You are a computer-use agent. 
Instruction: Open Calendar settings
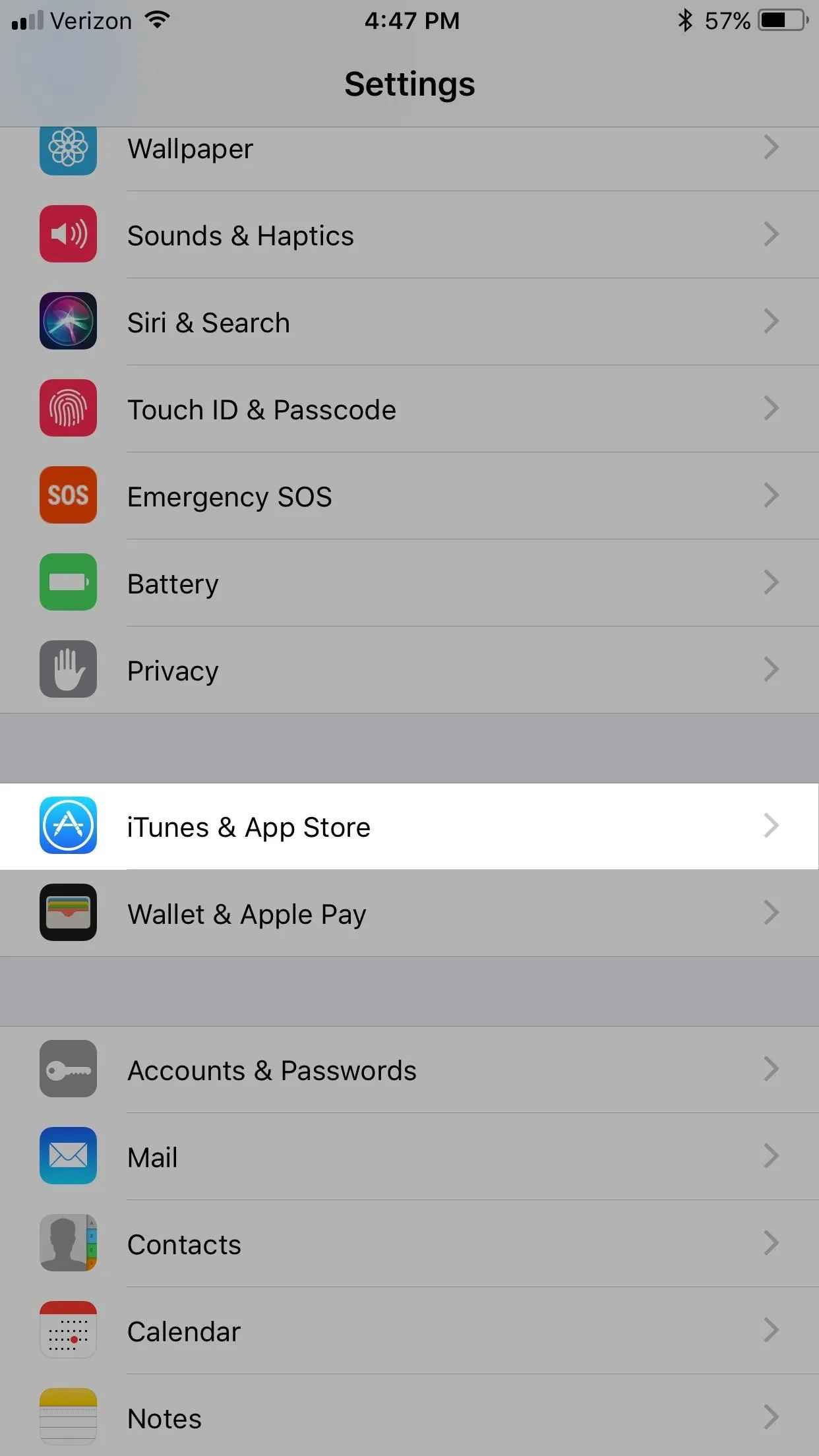tap(409, 1331)
